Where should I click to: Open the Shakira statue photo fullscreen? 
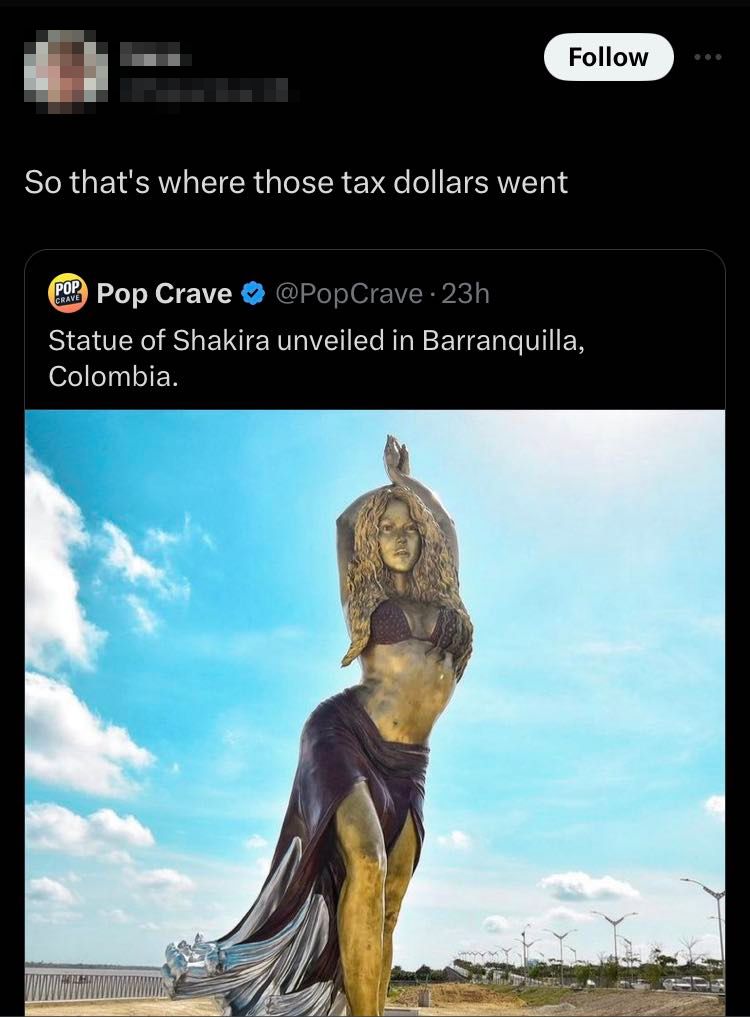(x=375, y=712)
